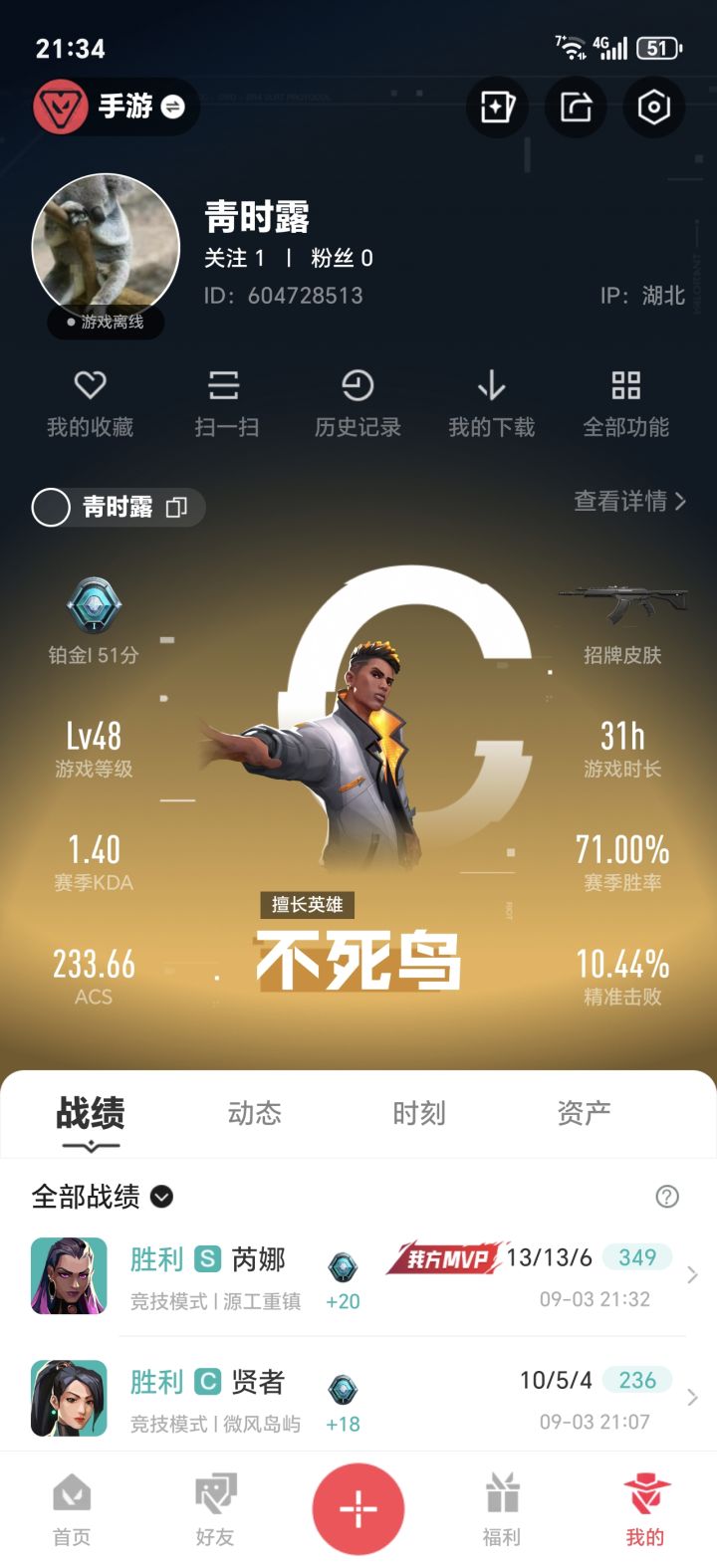The width and height of the screenshot is (717, 1568).
Task: Expand the 全部战绩 filter dropdown
Action: tap(161, 1198)
